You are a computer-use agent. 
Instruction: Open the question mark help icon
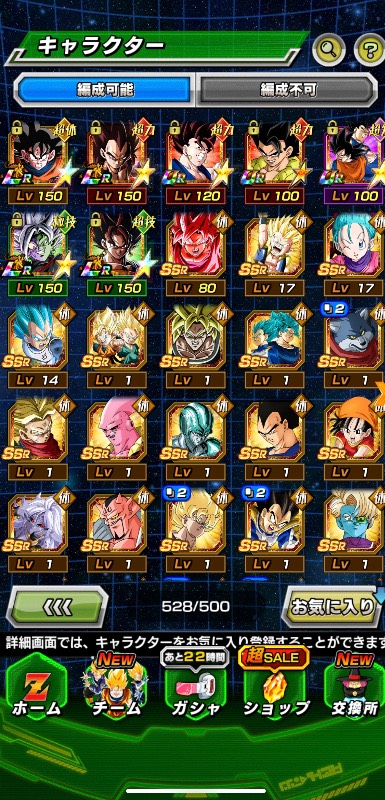[369, 49]
